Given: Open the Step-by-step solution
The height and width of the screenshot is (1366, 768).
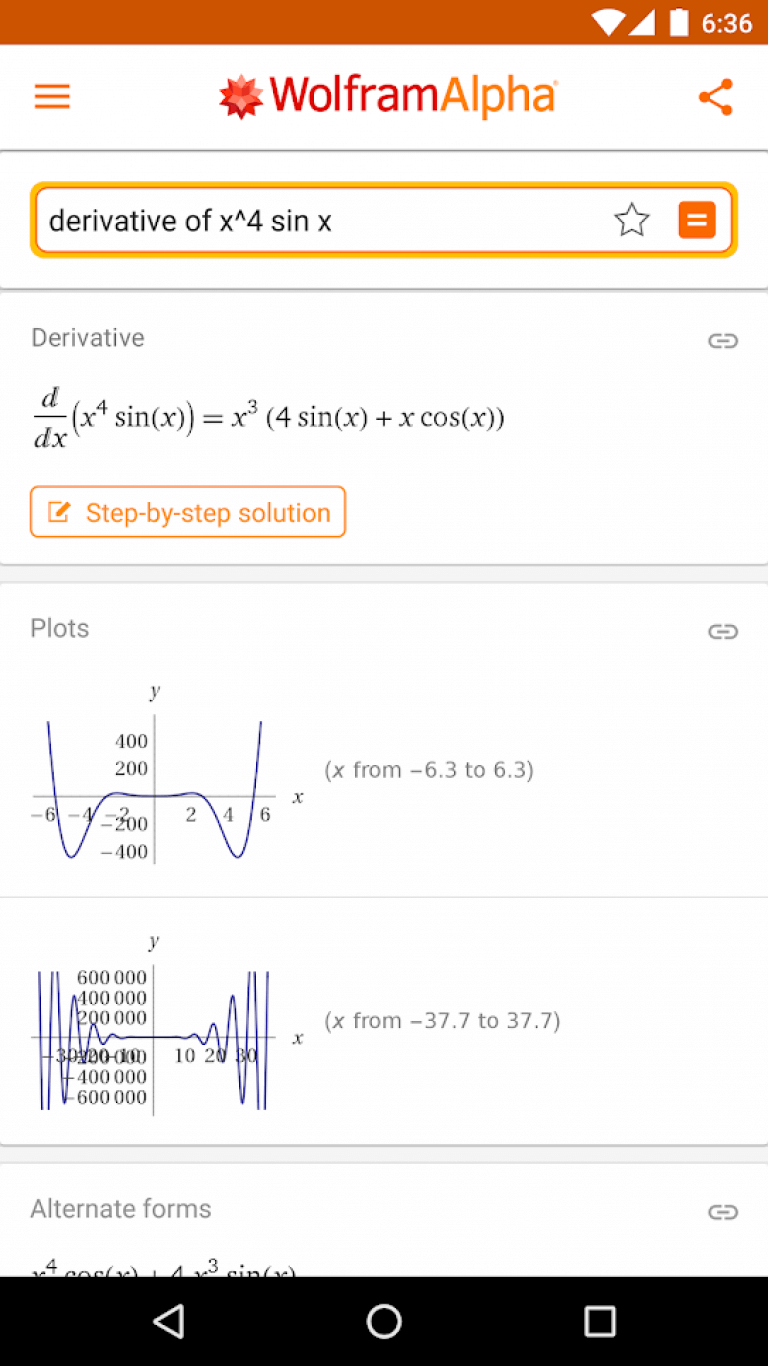Looking at the screenshot, I should (187, 511).
